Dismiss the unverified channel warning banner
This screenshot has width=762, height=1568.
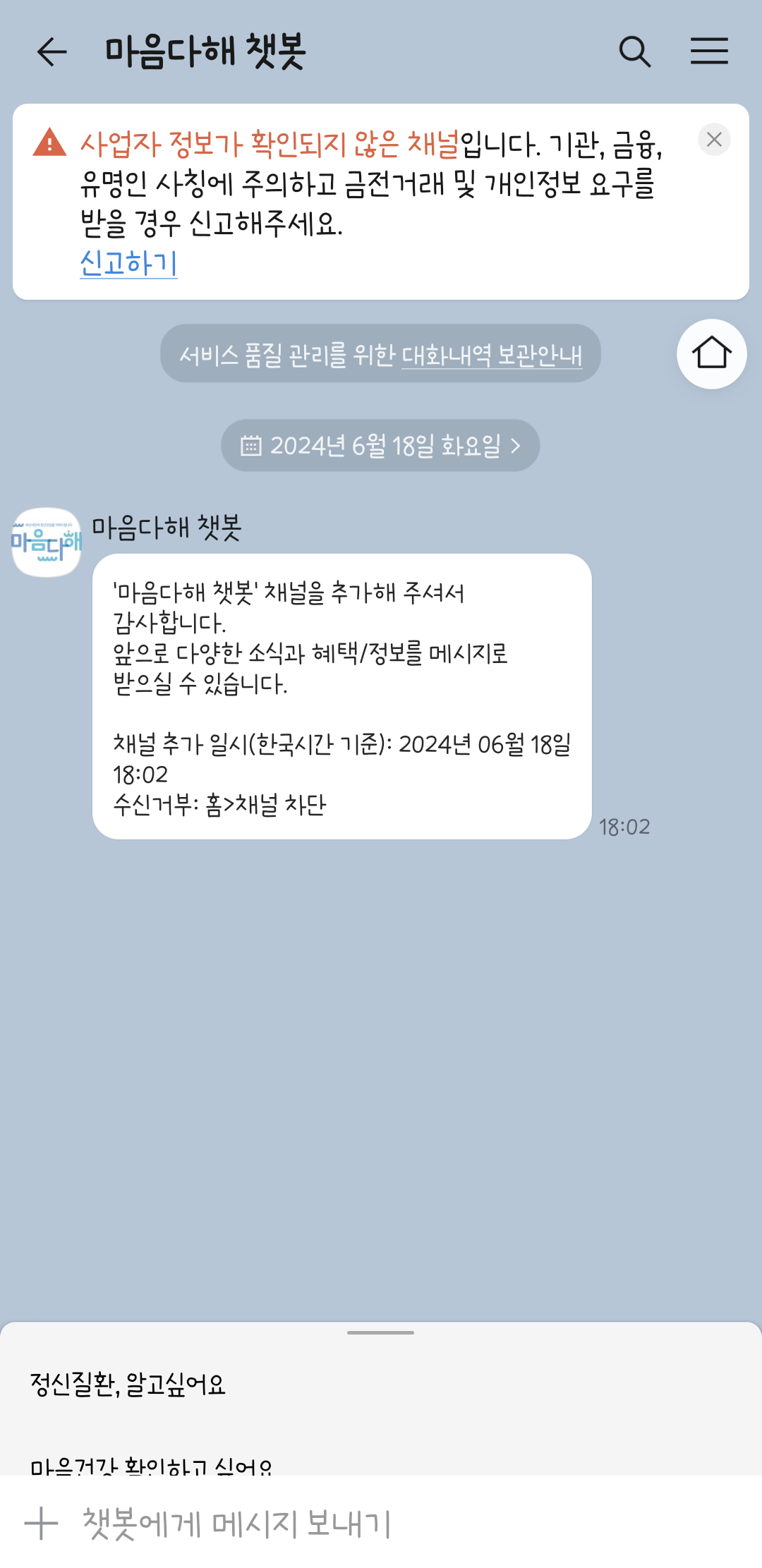click(714, 140)
